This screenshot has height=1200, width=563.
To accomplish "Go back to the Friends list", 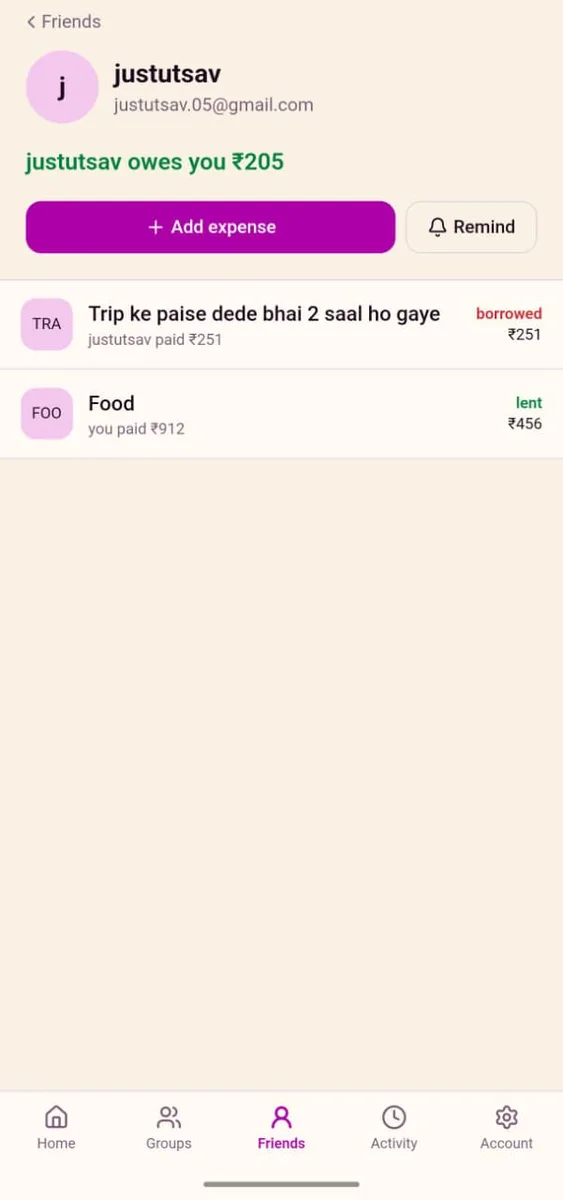I will click(x=64, y=21).
